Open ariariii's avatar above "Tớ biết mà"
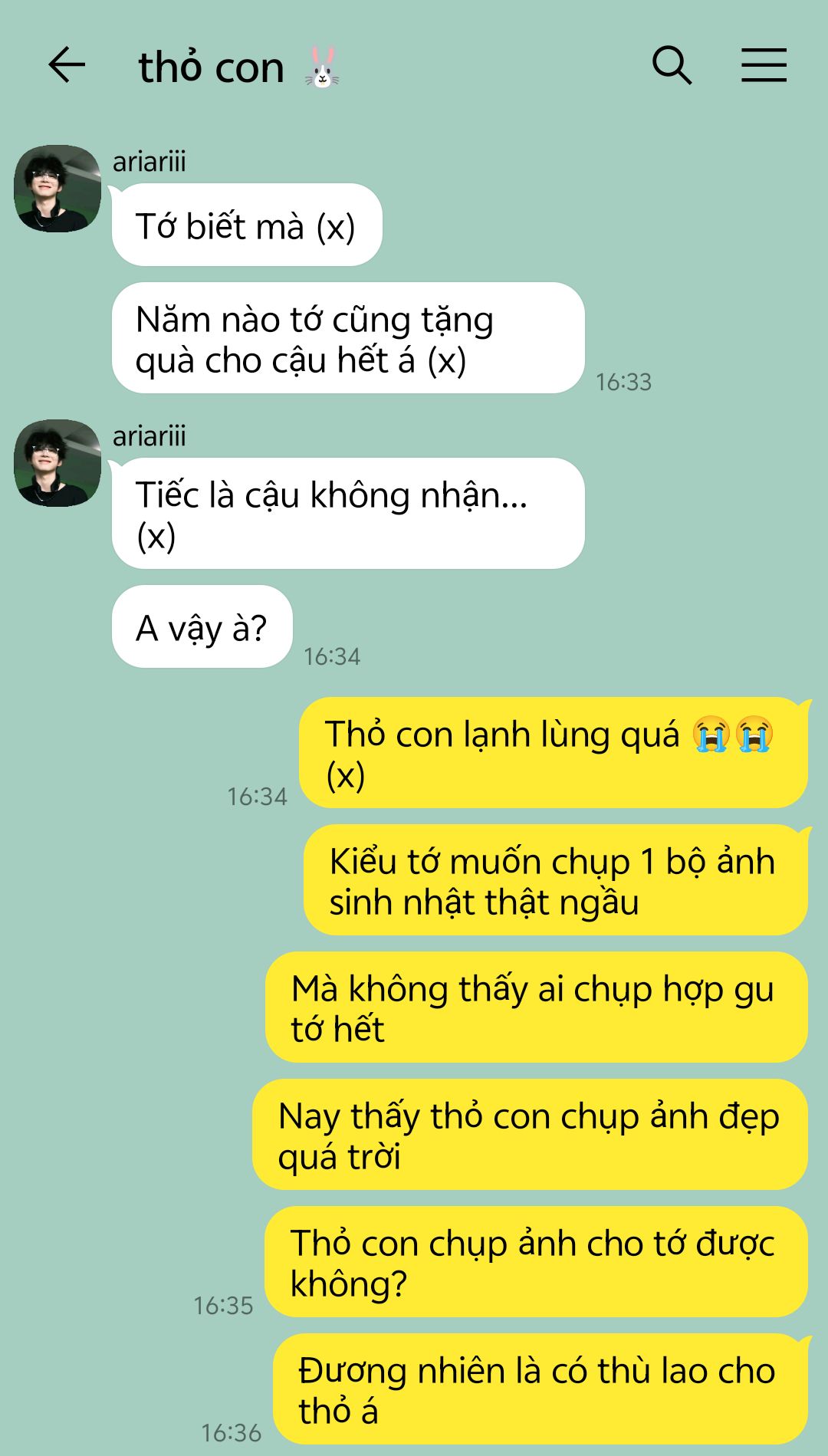This screenshot has height=1456, width=828. 58,189
